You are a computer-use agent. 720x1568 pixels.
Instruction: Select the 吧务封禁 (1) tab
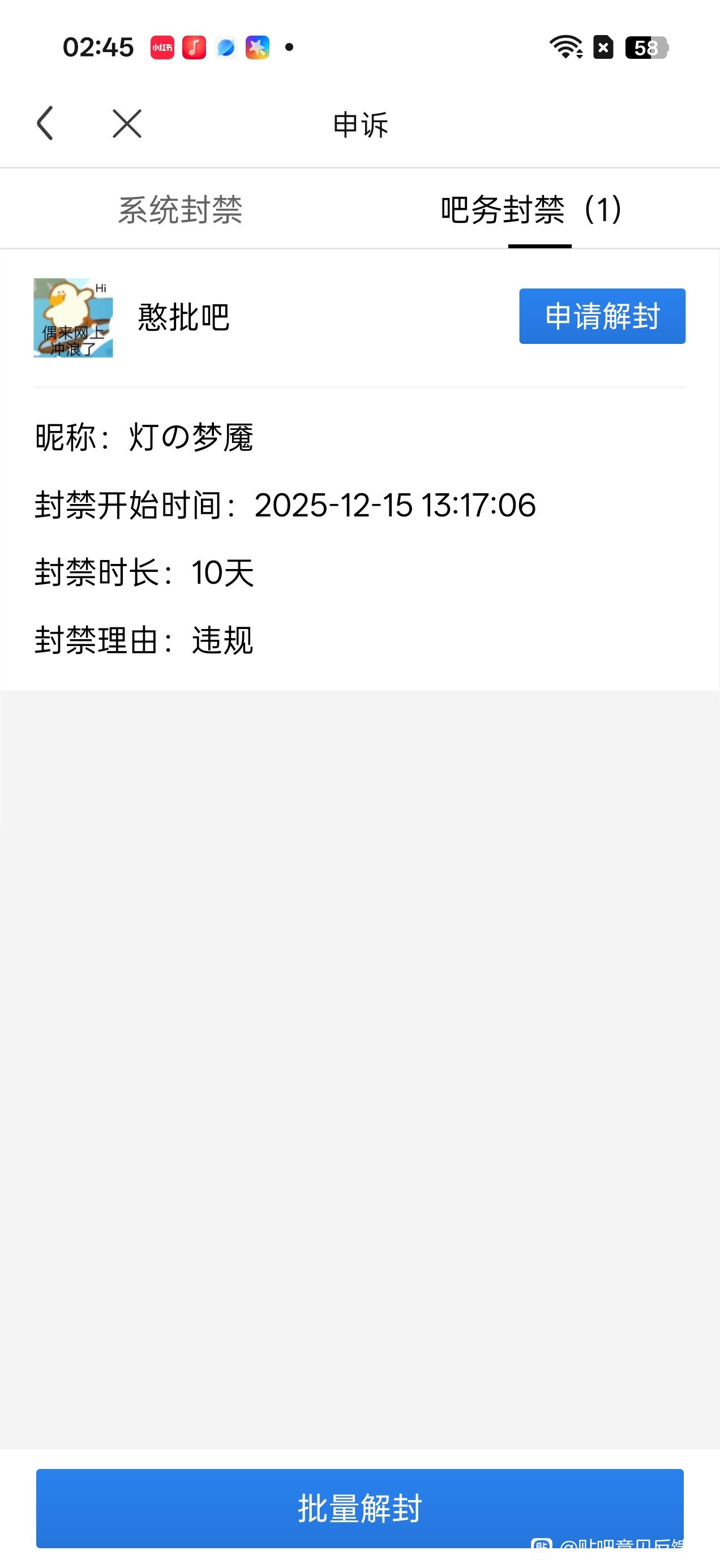(x=532, y=210)
